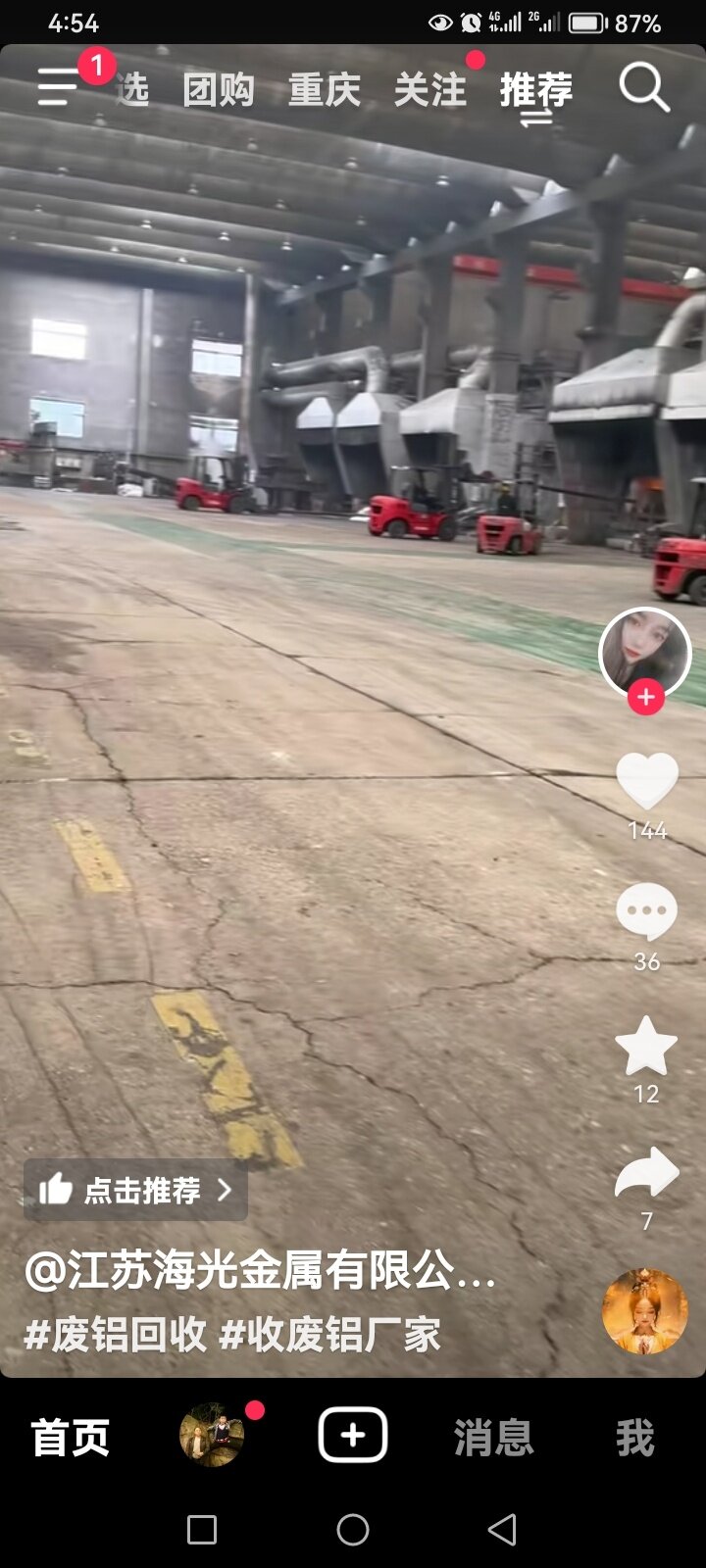
Task: Switch to the 团购 tab
Action: click(218, 90)
